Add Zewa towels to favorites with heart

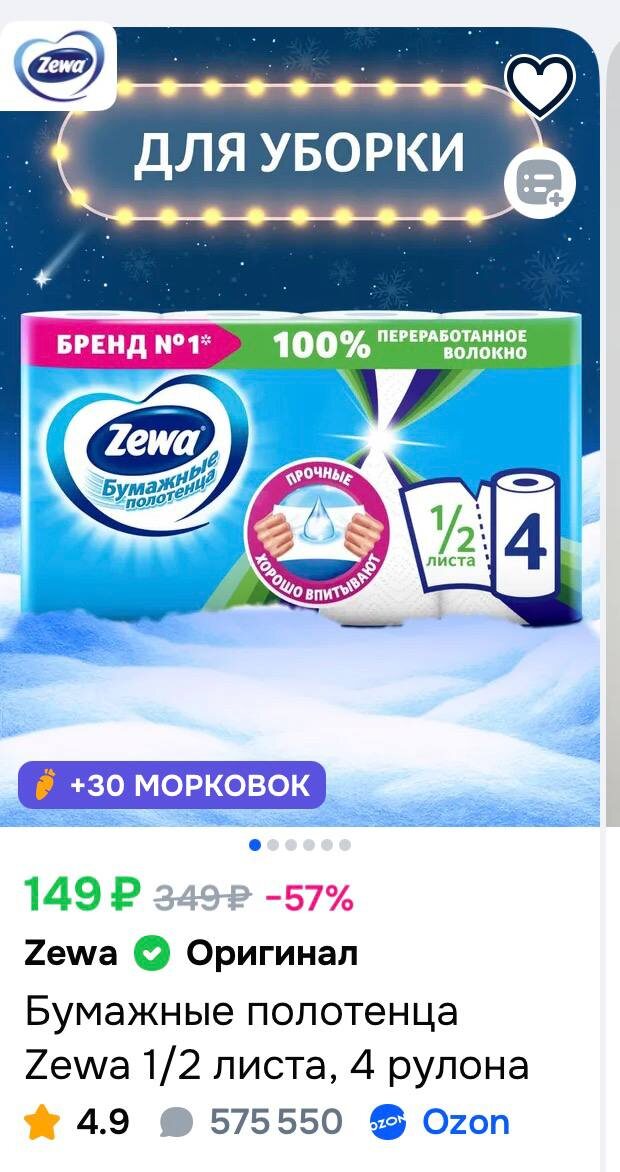[x=540, y=85]
